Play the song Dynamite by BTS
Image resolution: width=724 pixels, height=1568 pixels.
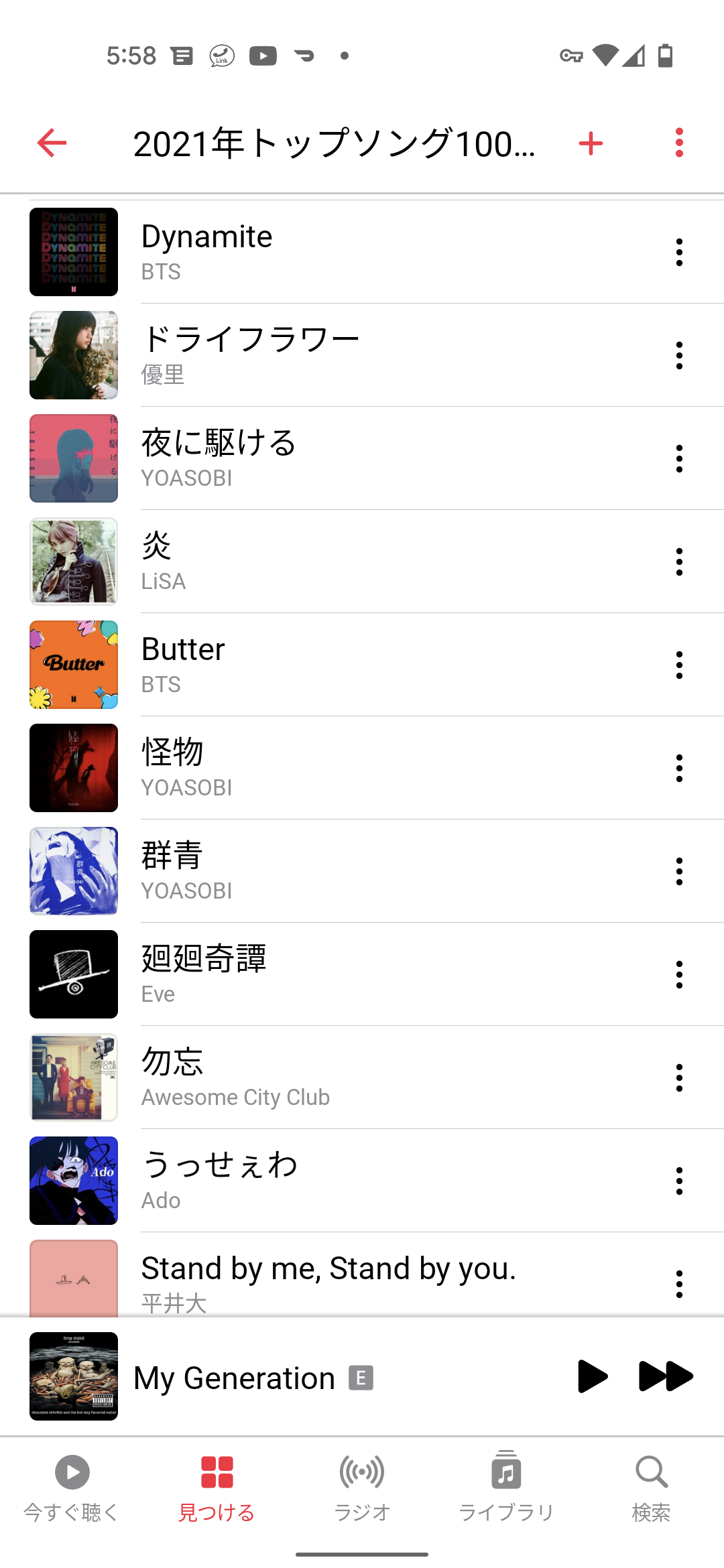pyautogui.click(x=335, y=253)
